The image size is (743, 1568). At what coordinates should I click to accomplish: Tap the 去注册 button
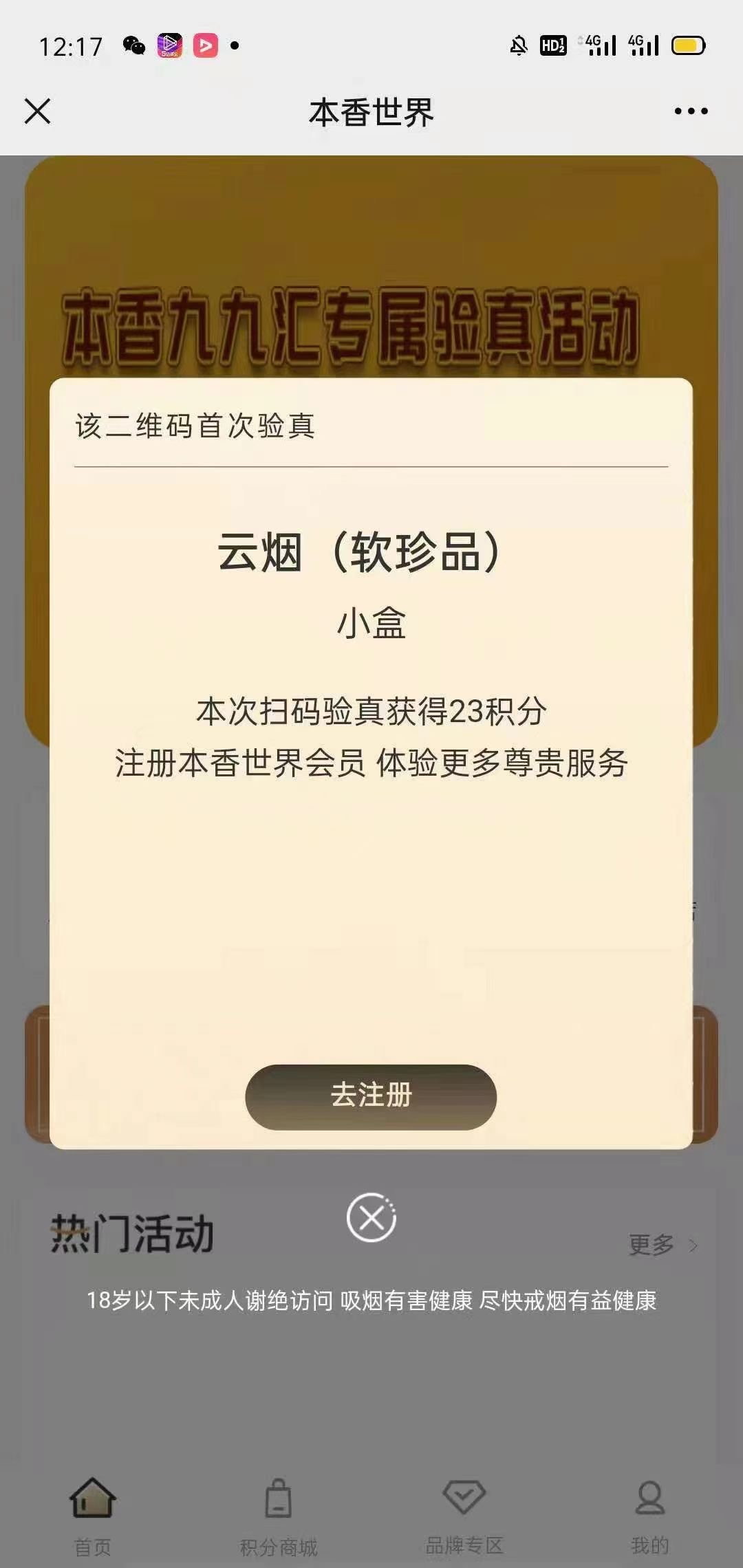(x=371, y=1097)
